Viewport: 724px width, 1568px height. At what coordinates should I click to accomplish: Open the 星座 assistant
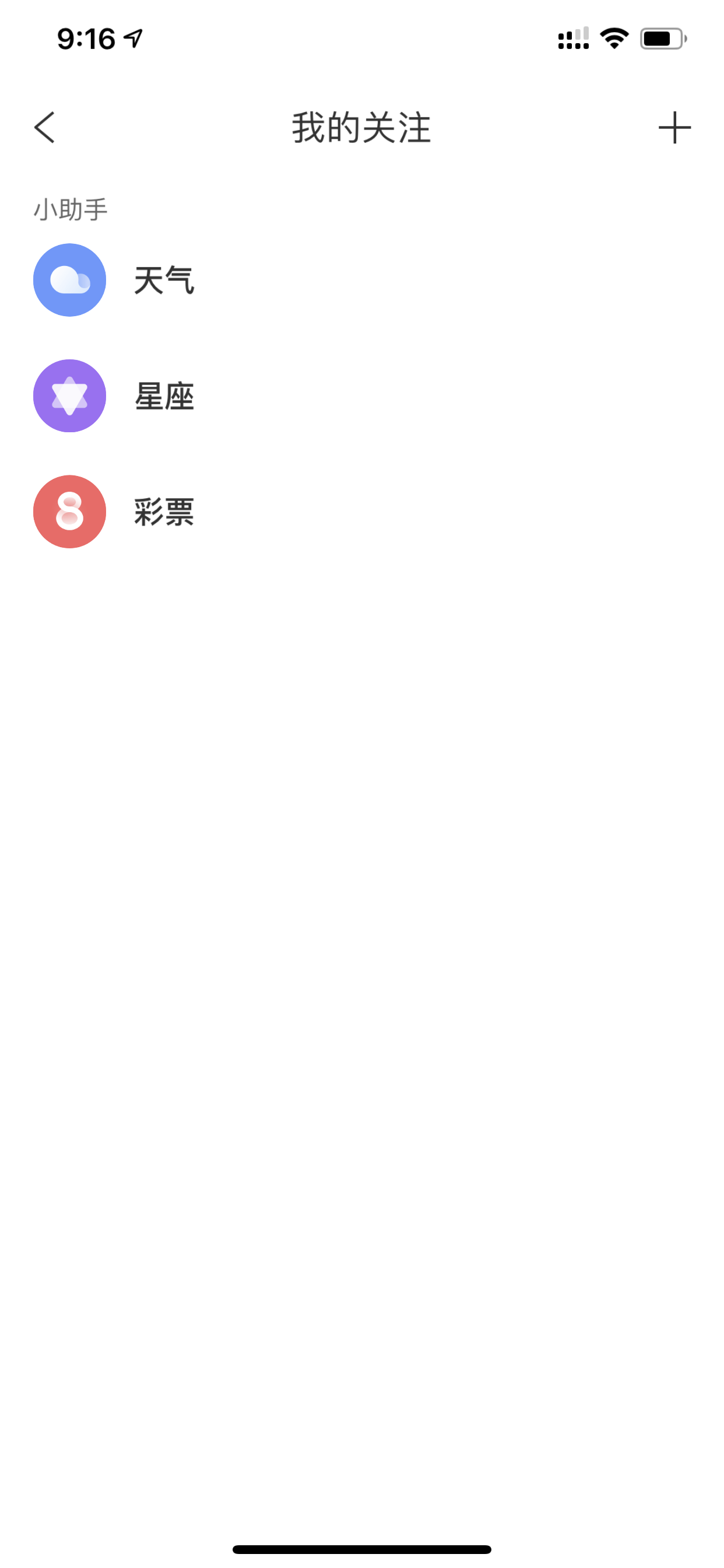163,396
